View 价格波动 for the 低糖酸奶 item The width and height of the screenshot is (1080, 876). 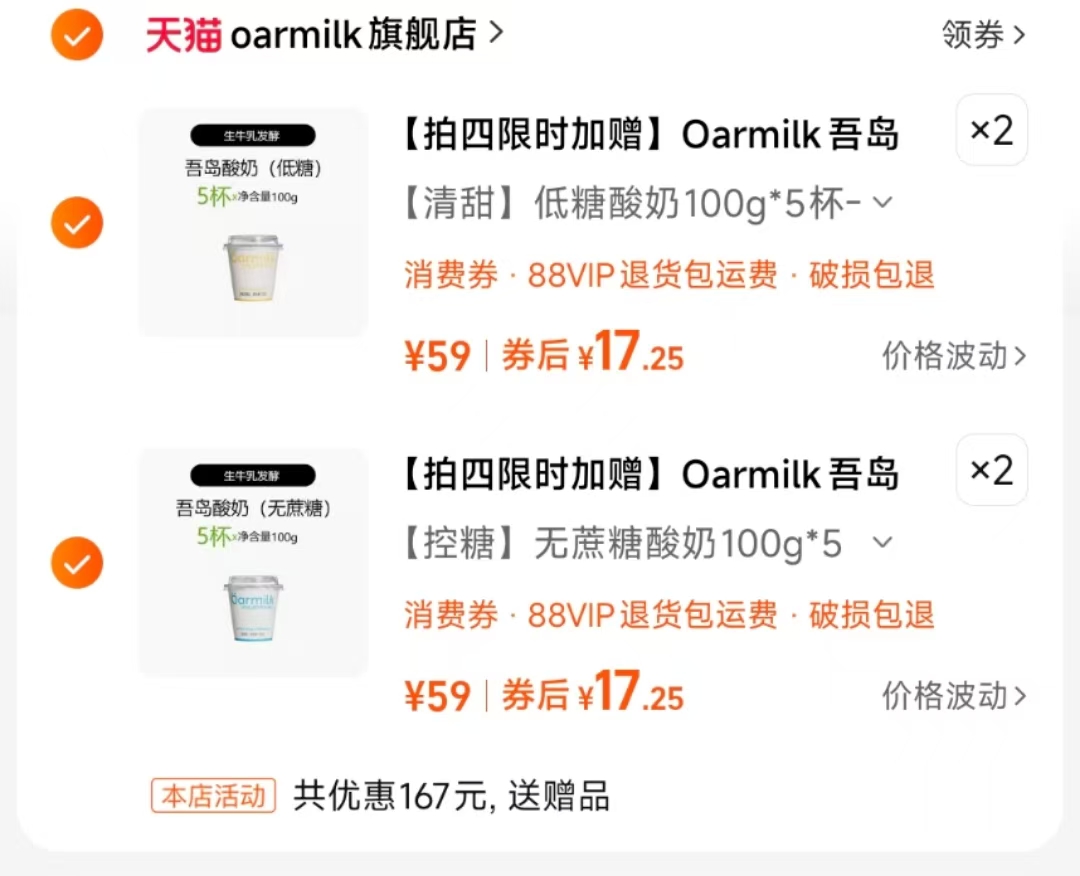coord(954,356)
